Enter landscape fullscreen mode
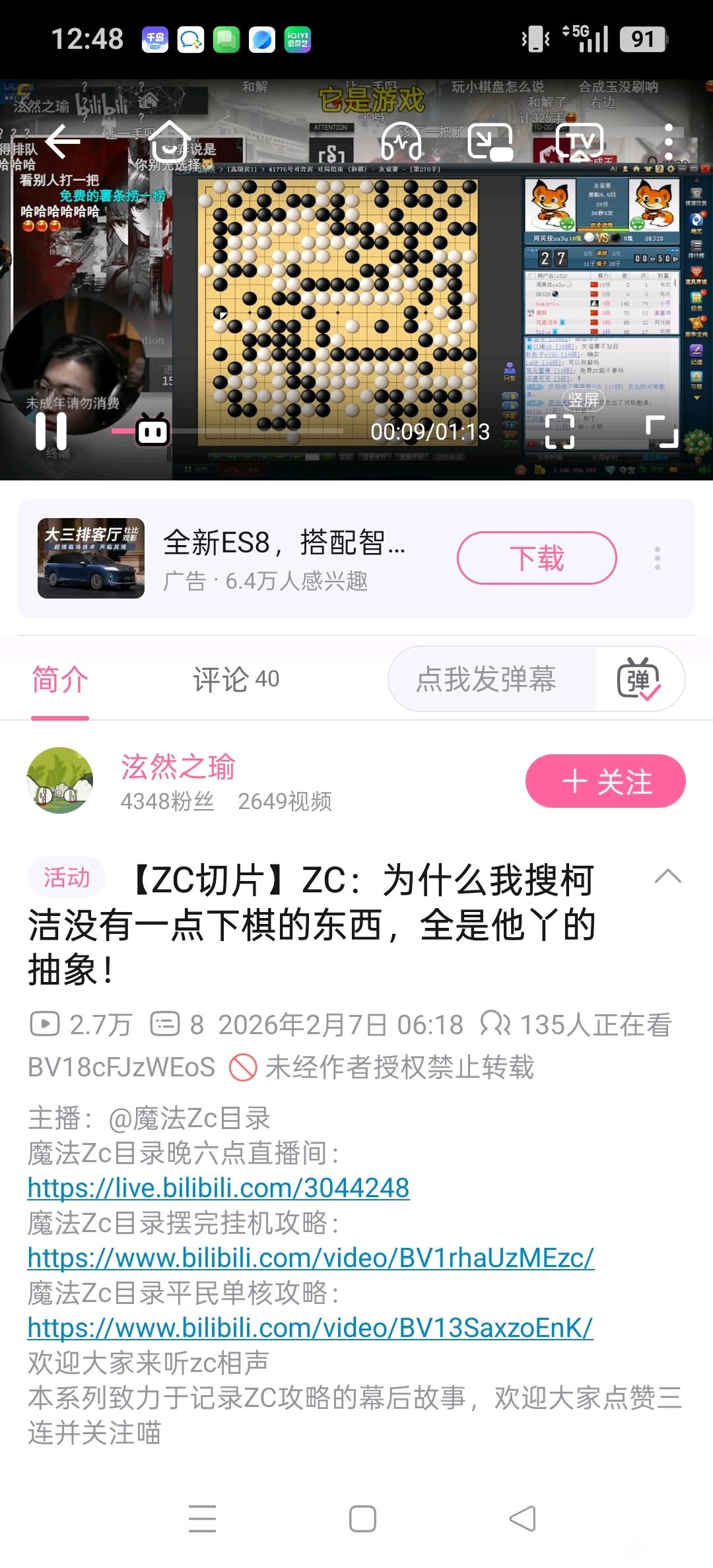The width and height of the screenshot is (713, 1568). (662, 432)
